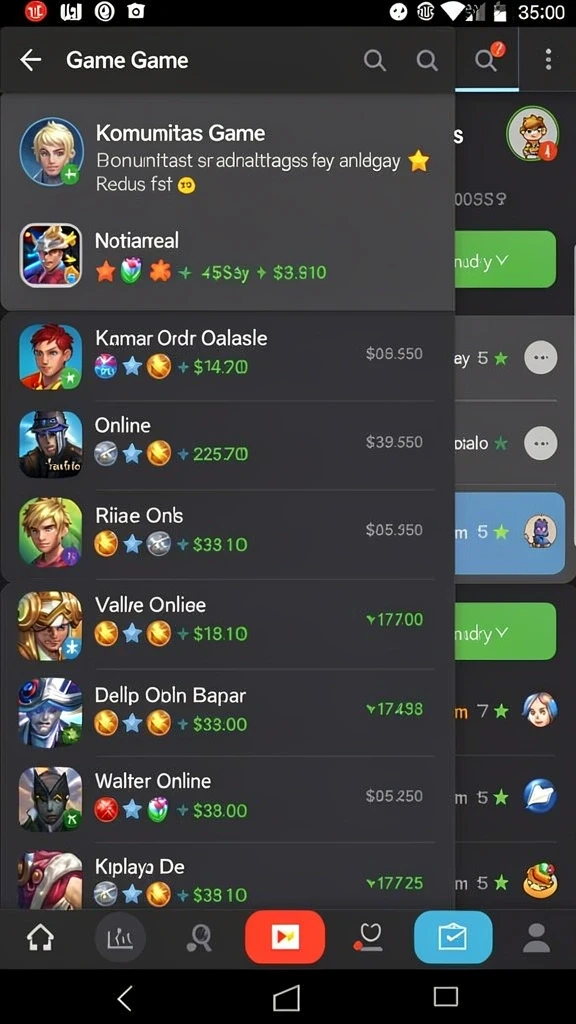The image size is (576, 1024).
Task: Tap the red play button in bottom bar
Action: click(x=285, y=937)
